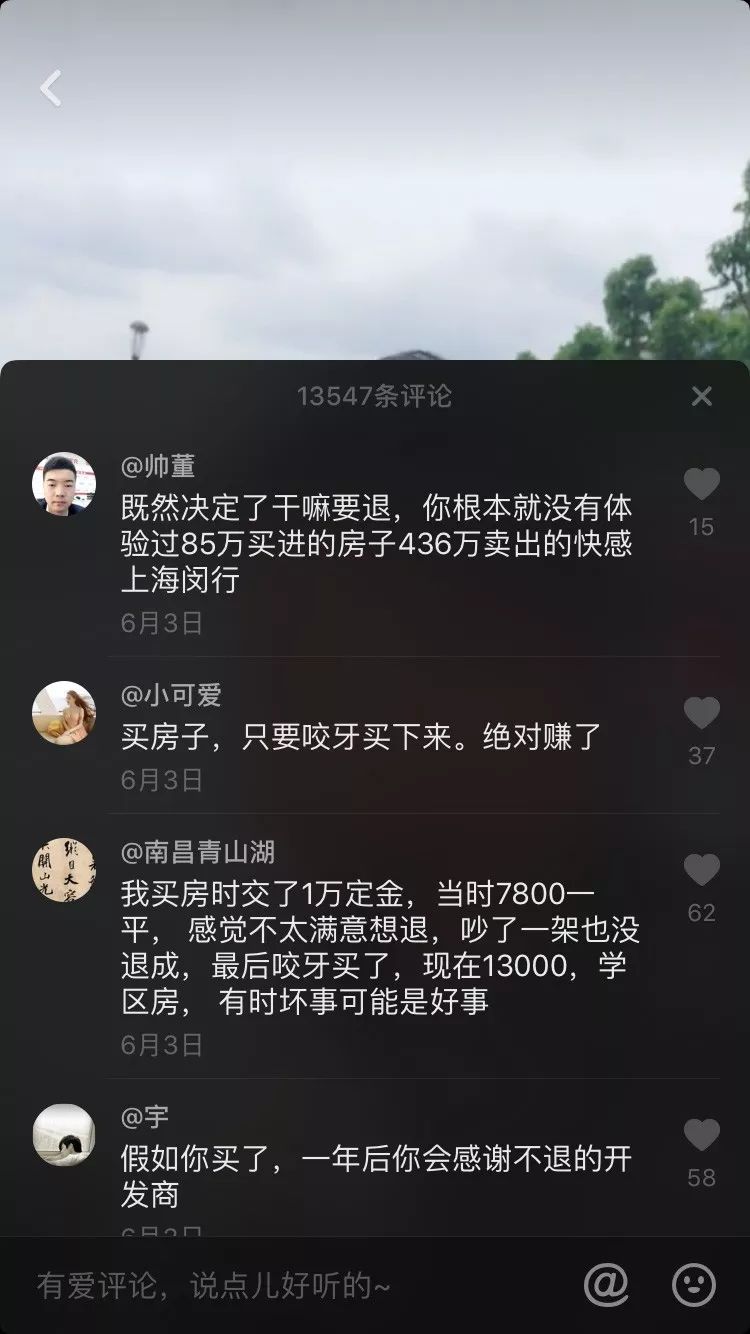The image size is (750, 1334).
Task: Like the comment by @小可爱
Action: (702, 714)
